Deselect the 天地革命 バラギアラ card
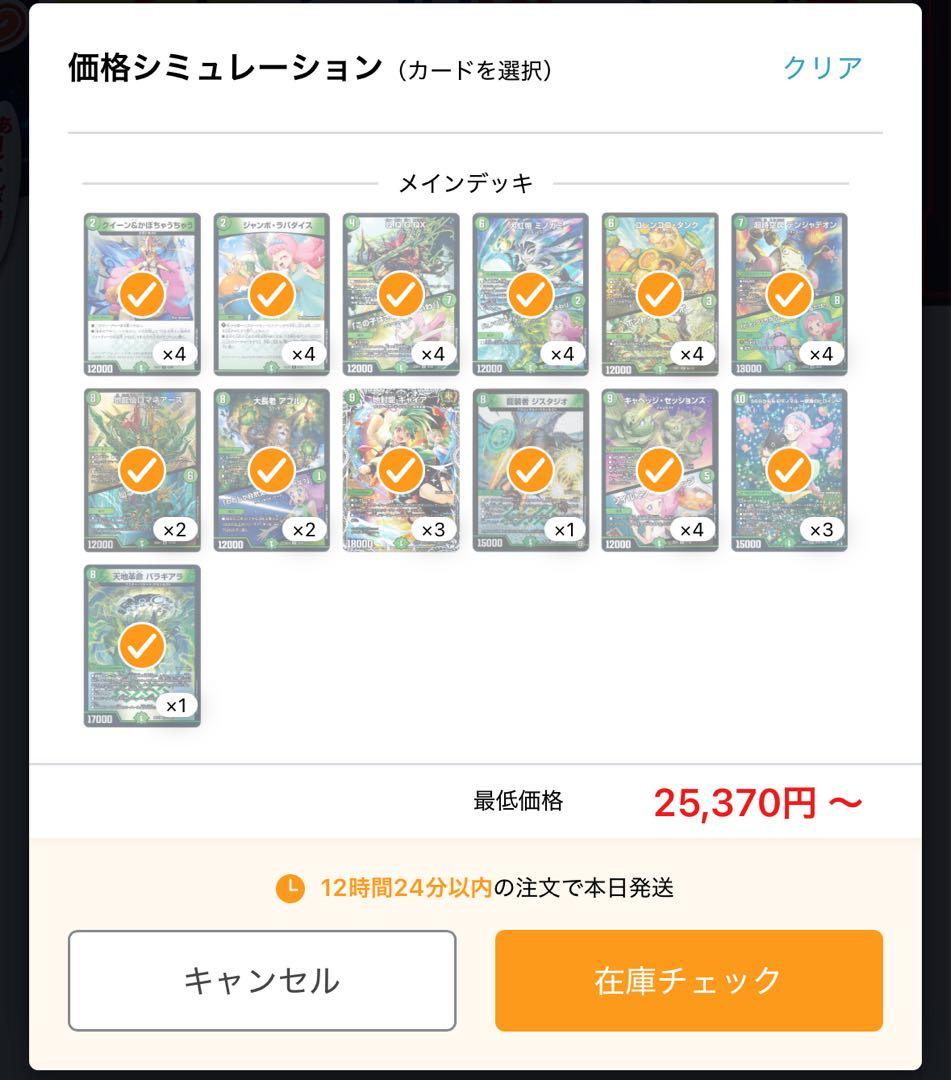The image size is (951, 1080). [141, 645]
